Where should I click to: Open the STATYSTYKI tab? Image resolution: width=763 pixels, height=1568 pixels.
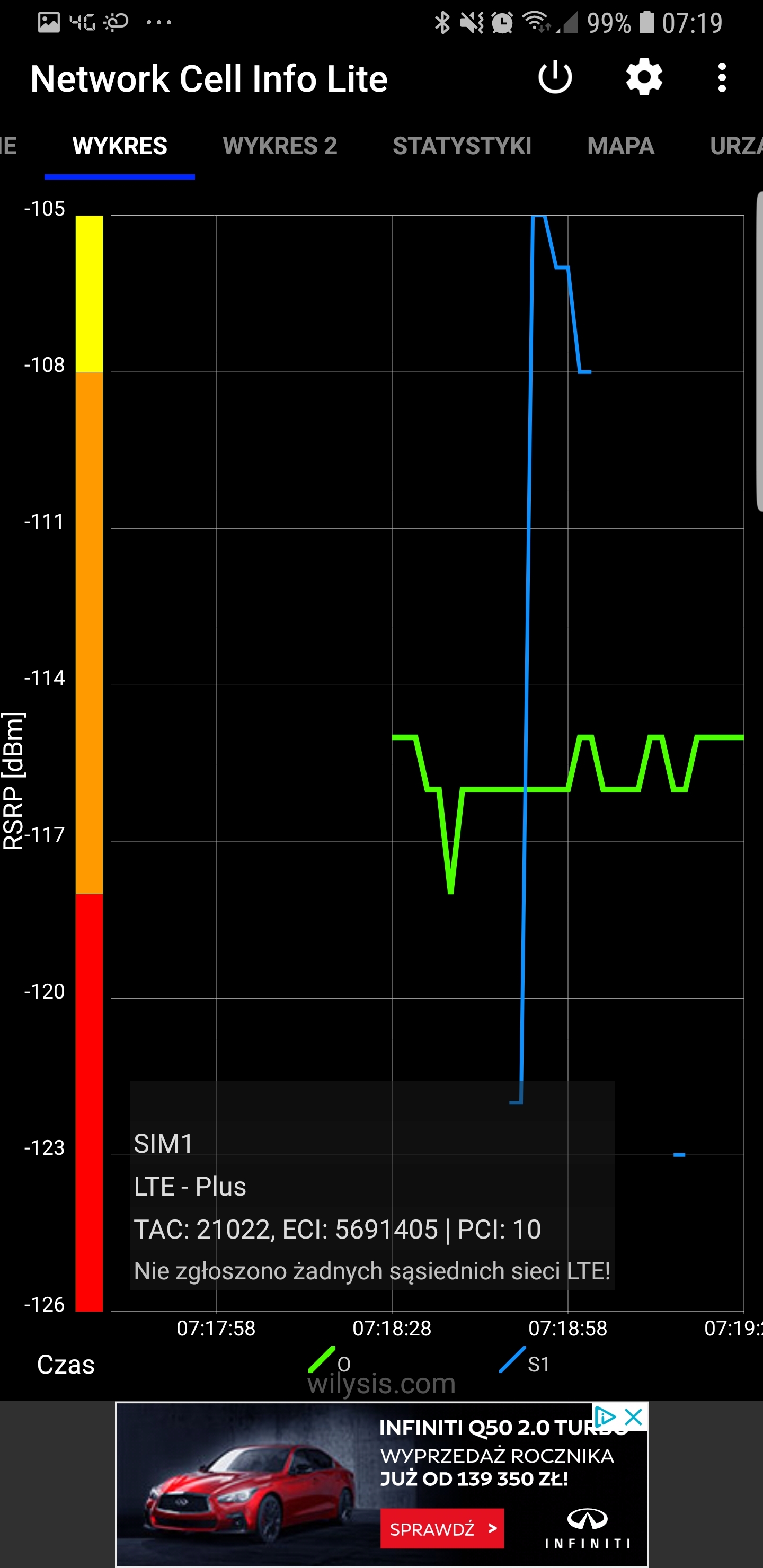click(x=462, y=146)
